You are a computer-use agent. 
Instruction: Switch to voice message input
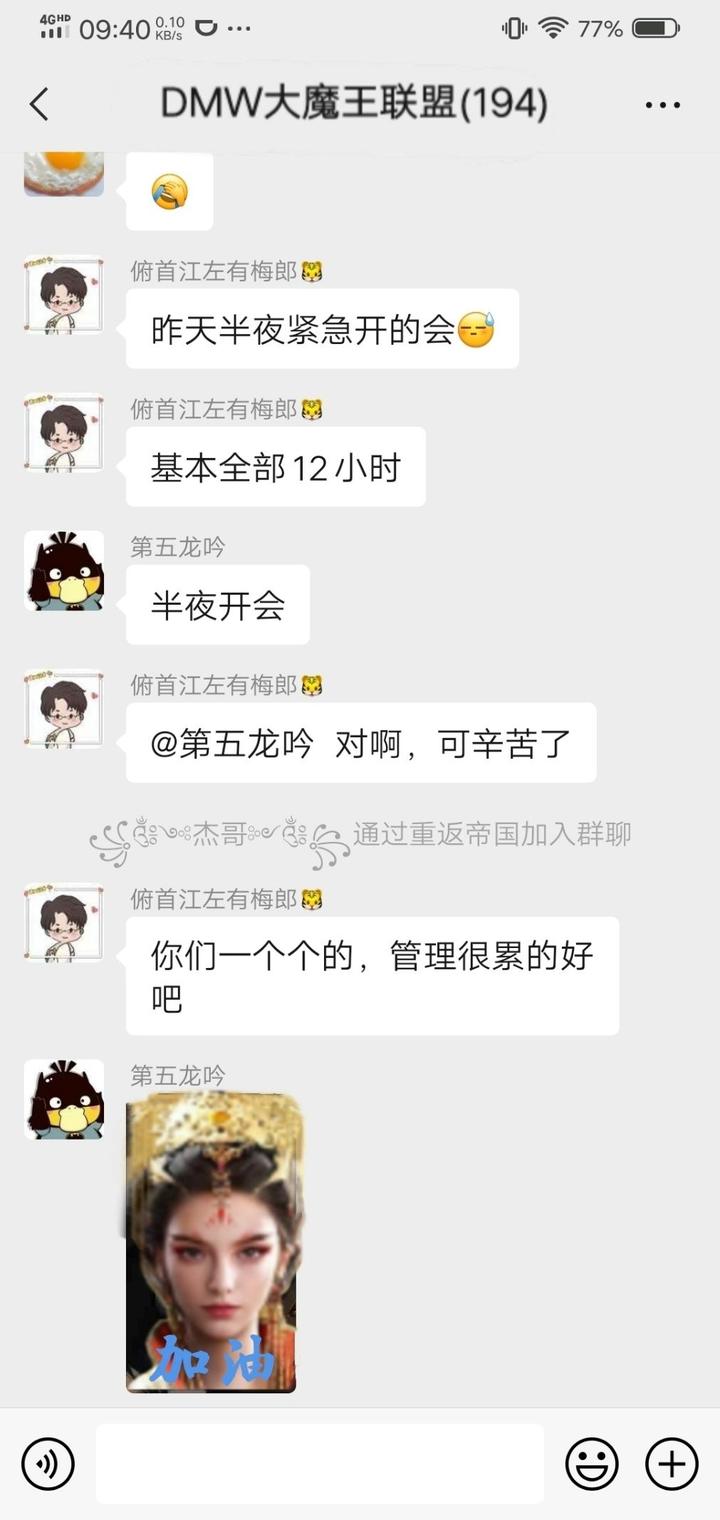[x=48, y=1464]
